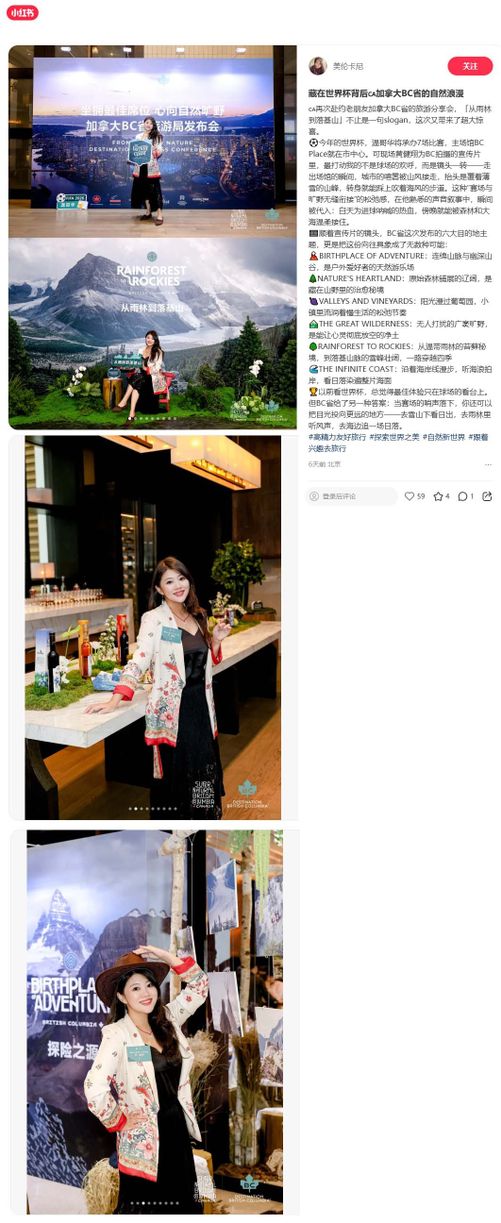
Task: Share this post via the share icon
Action: (x=487, y=496)
